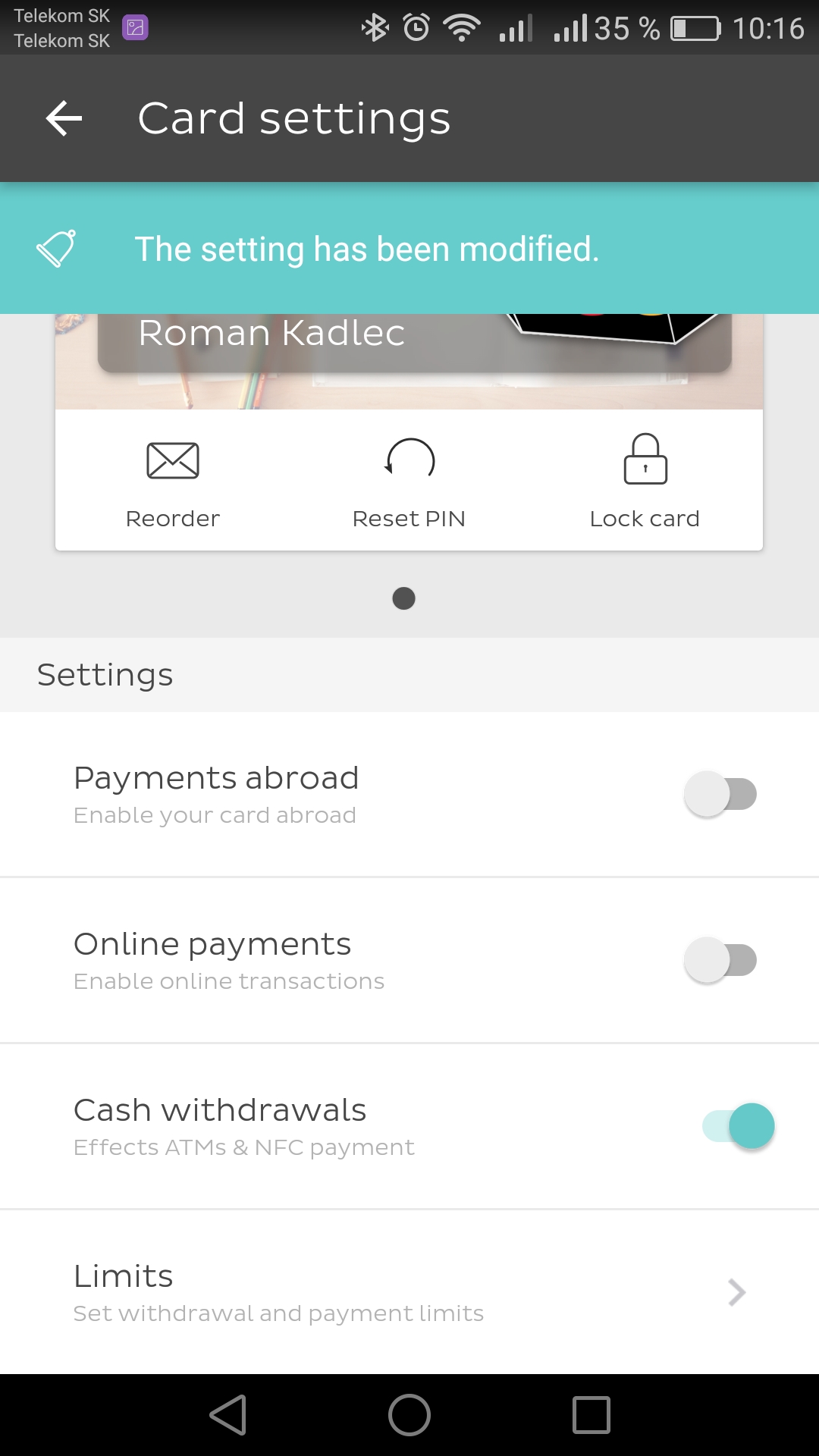Go back from Card settings
Viewport: 819px width, 1456px height.
point(64,118)
